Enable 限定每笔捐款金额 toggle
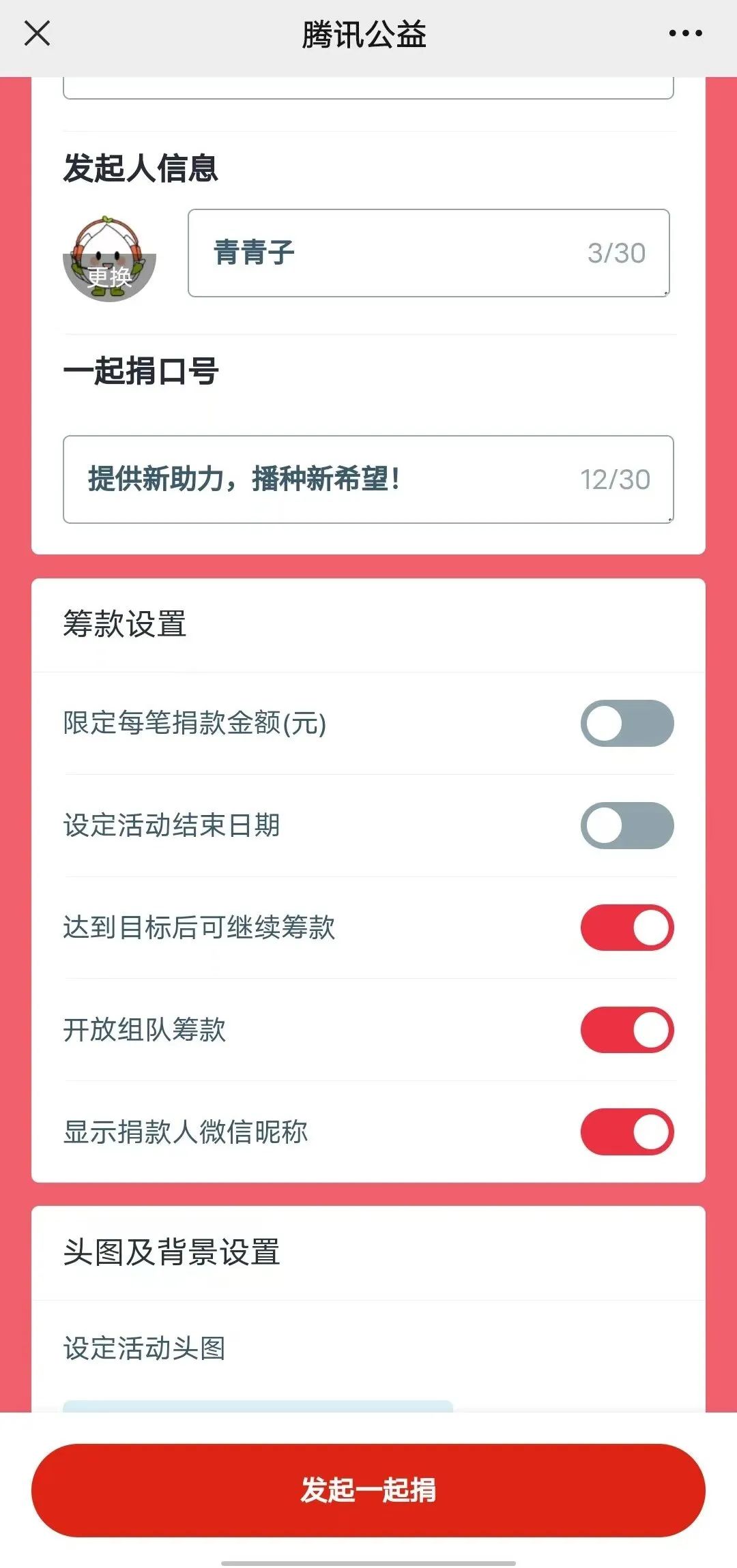The width and height of the screenshot is (737, 1568). 626,723
